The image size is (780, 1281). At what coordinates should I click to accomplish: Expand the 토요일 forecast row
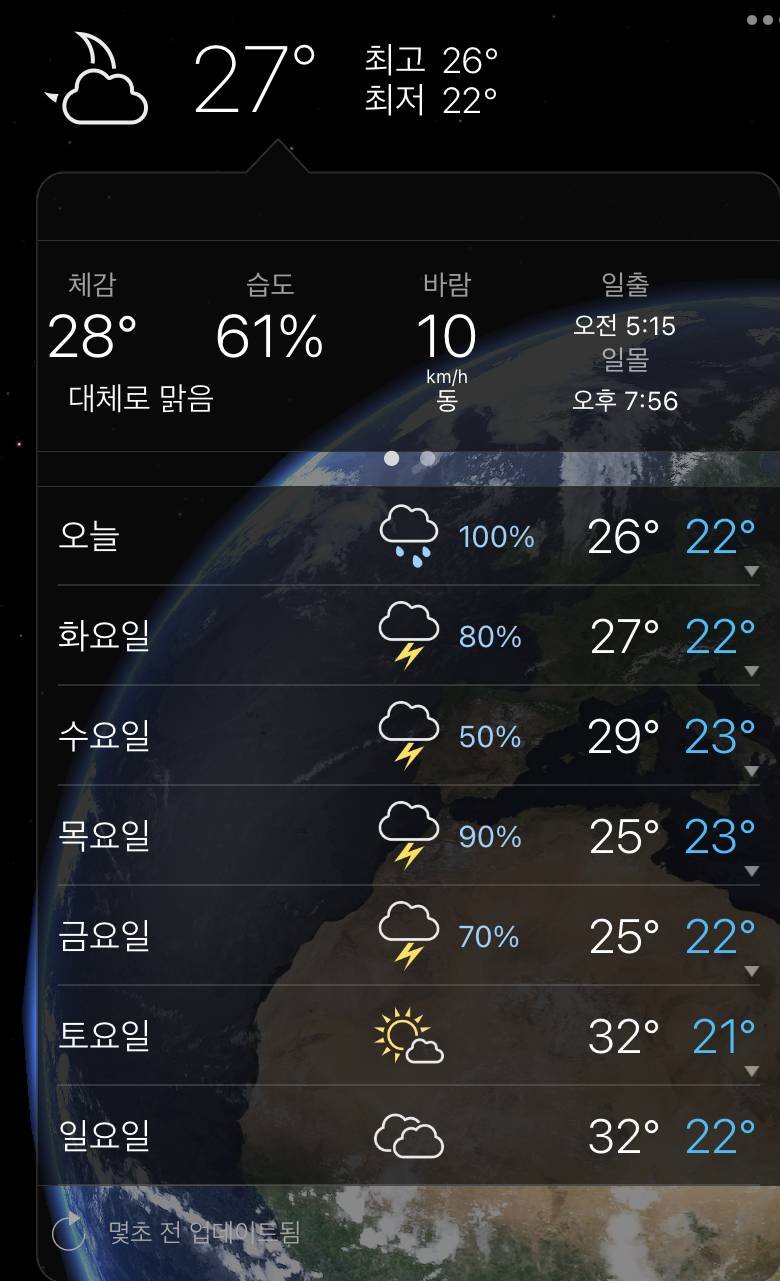(752, 1071)
